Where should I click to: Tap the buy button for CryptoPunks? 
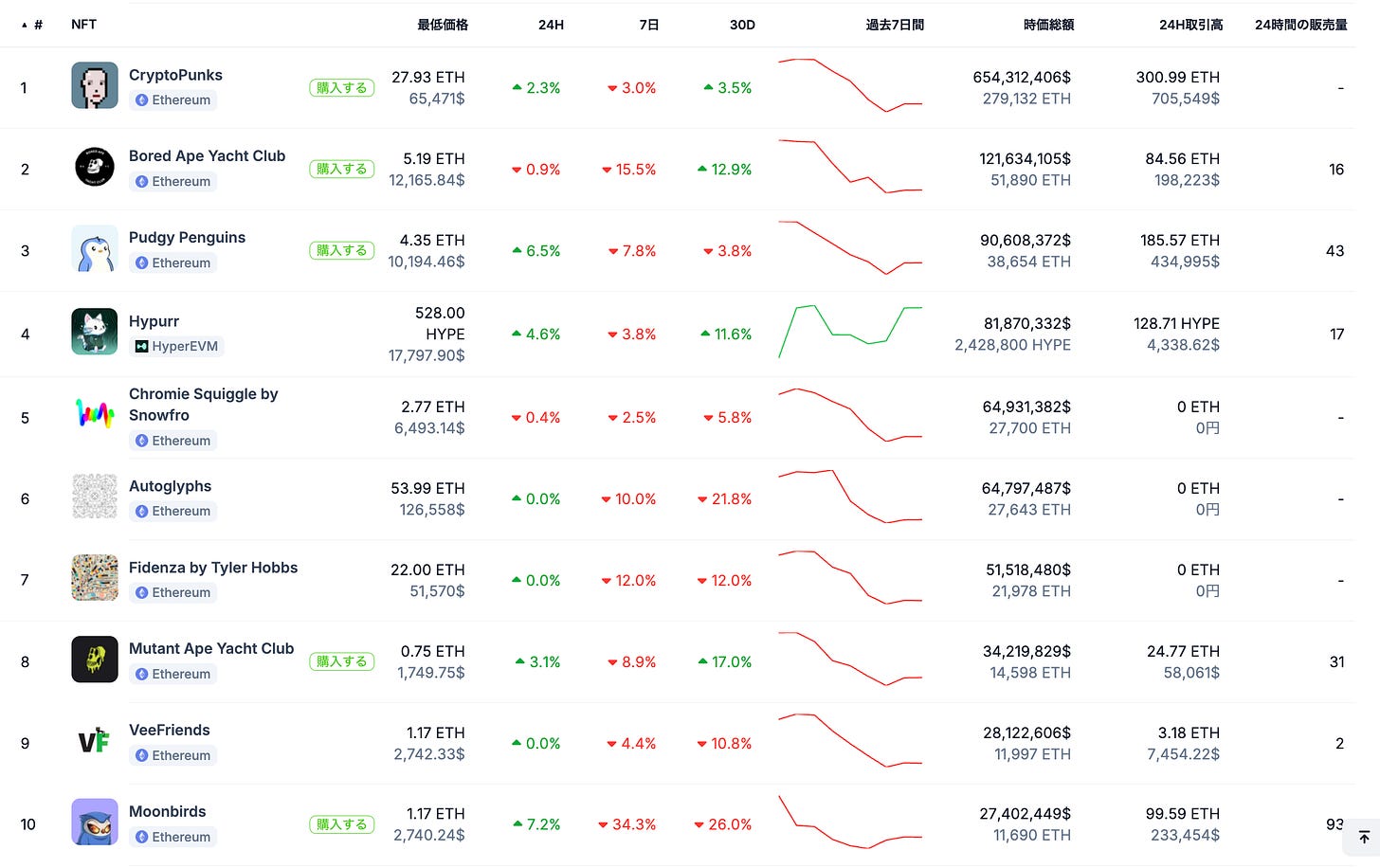tap(342, 88)
